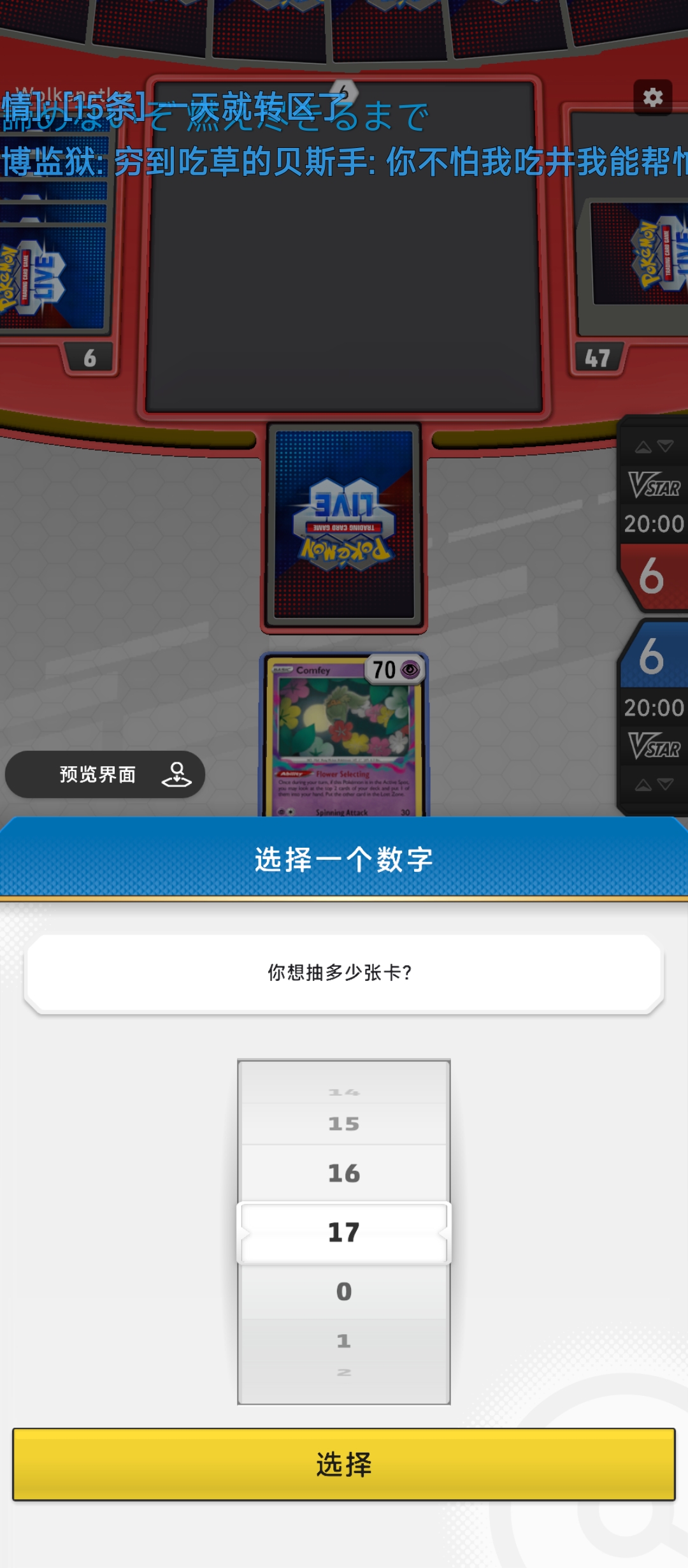Tap the 预览界面 preview button
Screen dimensions: 688x1568
tap(105, 774)
